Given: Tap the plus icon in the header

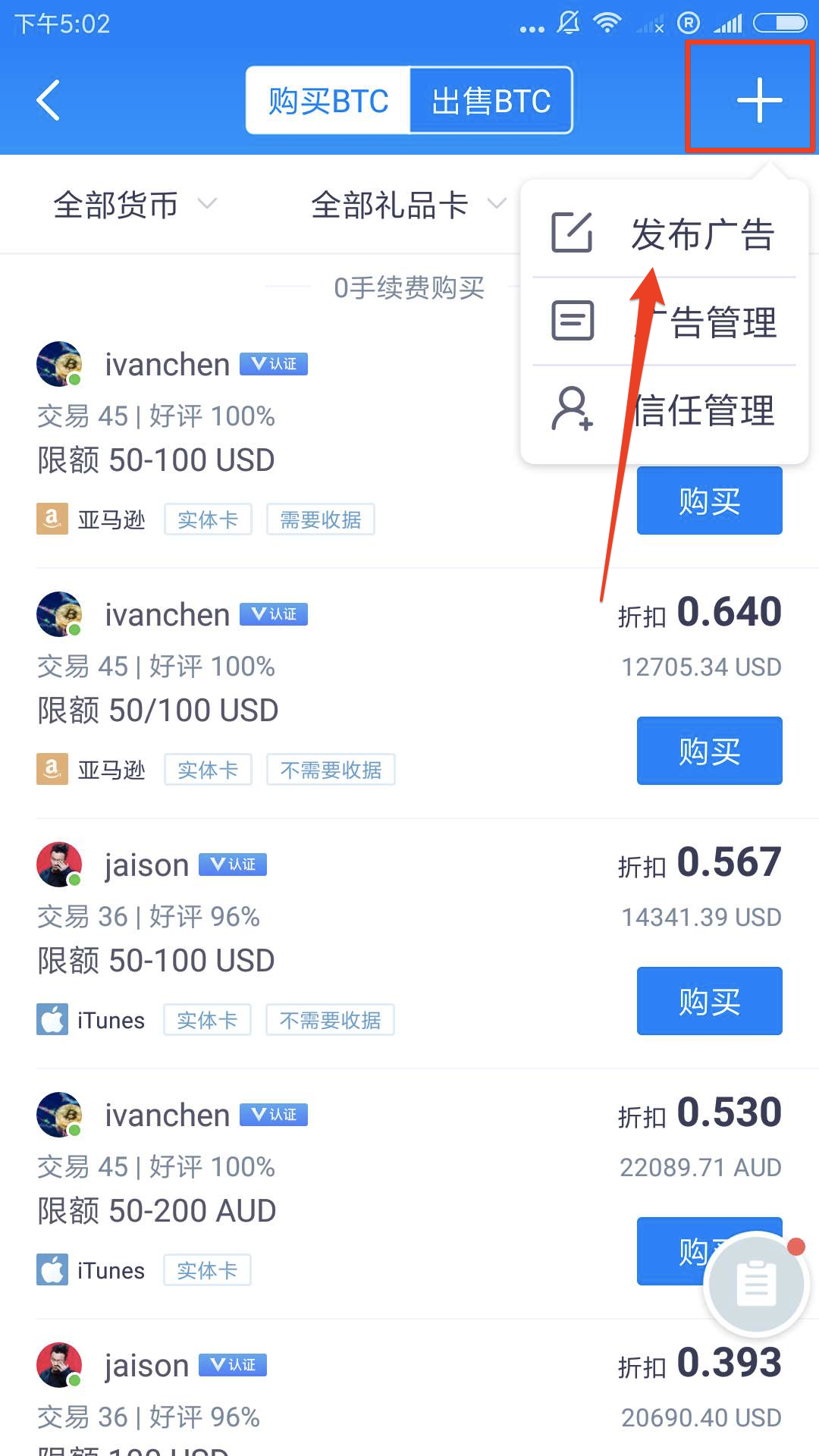Looking at the screenshot, I should (x=758, y=99).
